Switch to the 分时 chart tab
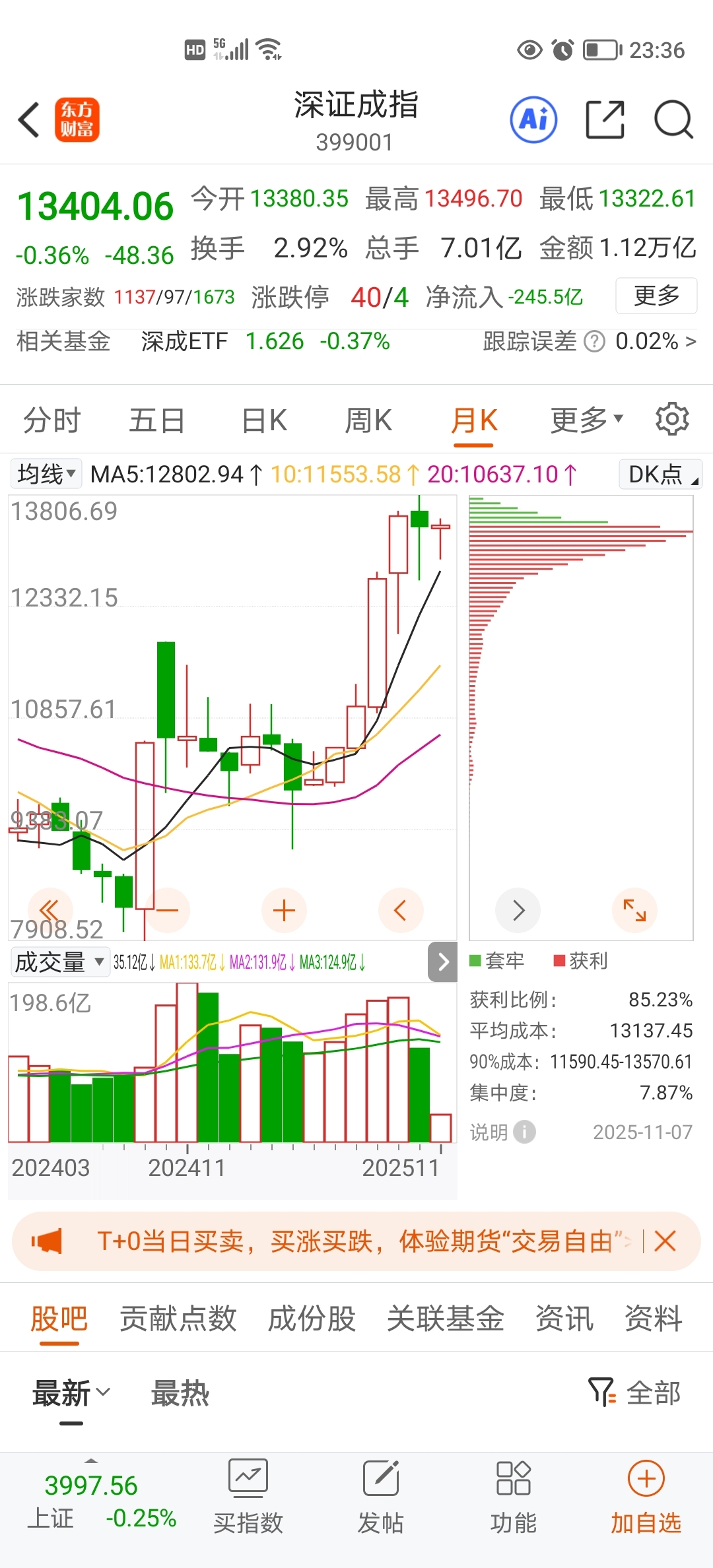 tap(51, 420)
